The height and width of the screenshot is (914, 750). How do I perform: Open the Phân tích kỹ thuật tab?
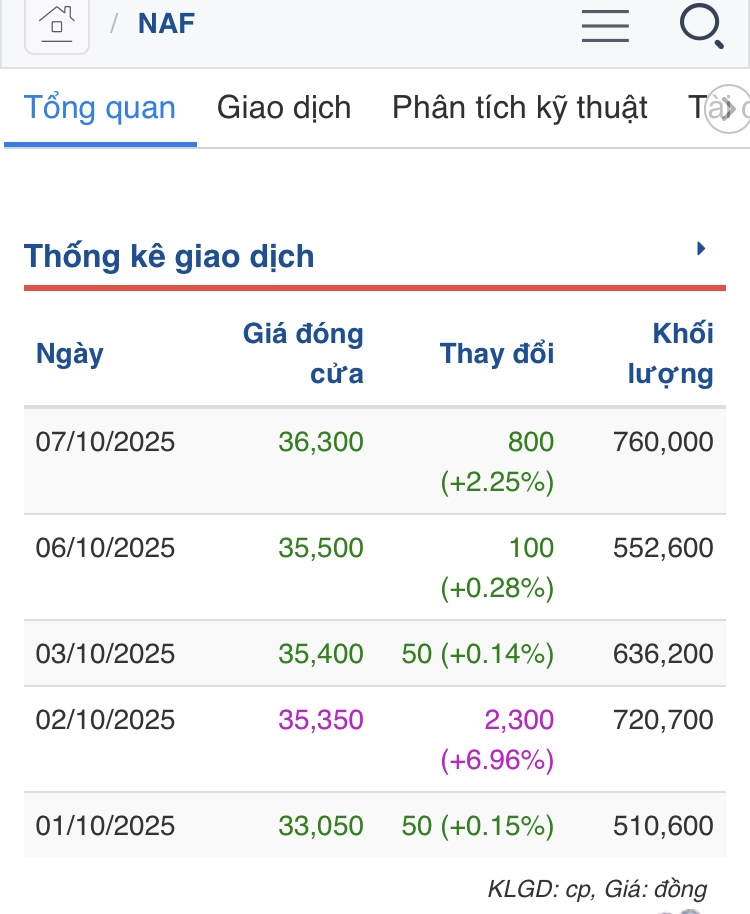click(x=520, y=108)
